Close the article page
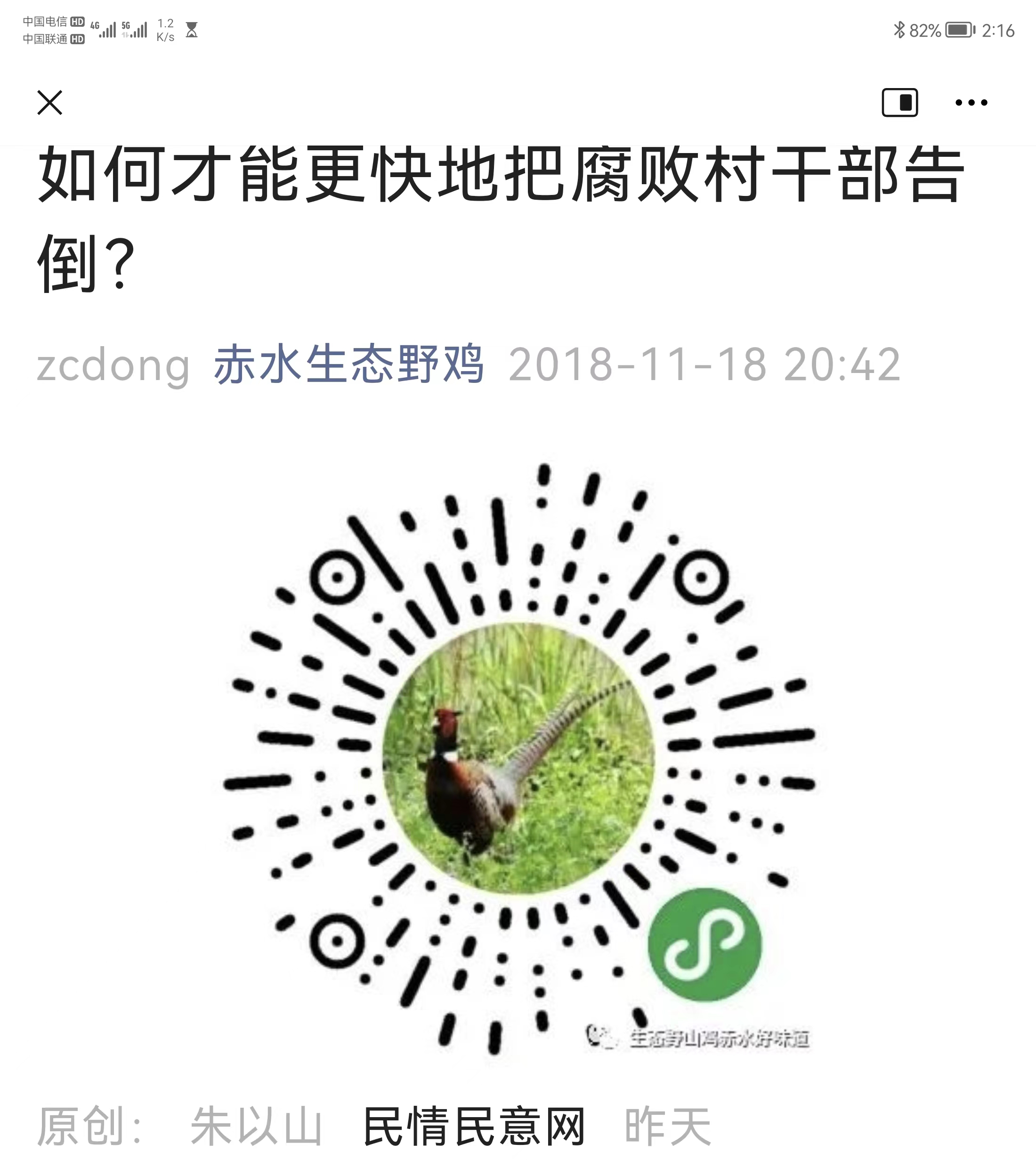Image resolution: width=1036 pixels, height=1168 pixels. pos(50,103)
